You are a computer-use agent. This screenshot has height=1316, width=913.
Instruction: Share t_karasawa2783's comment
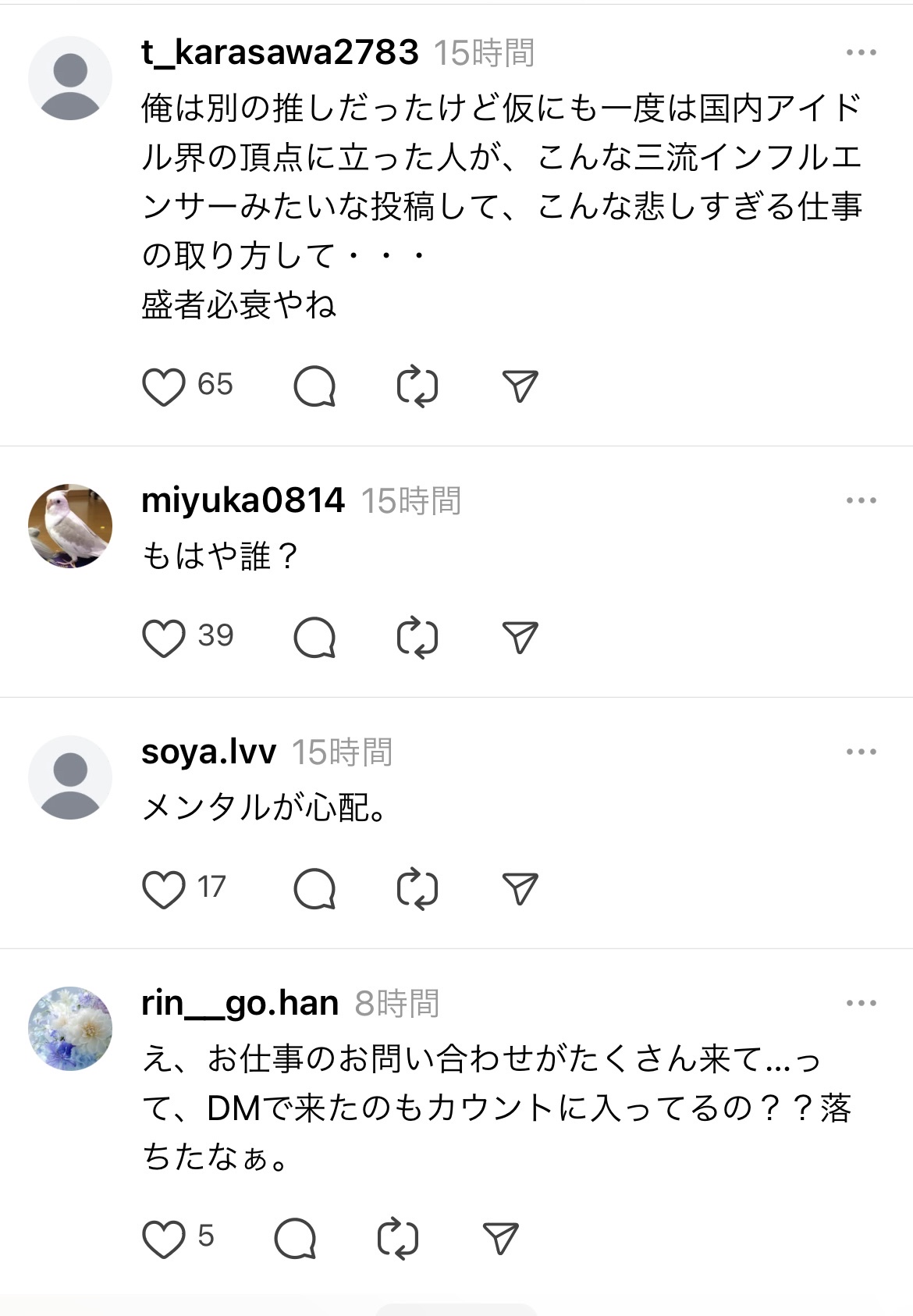coord(520,386)
